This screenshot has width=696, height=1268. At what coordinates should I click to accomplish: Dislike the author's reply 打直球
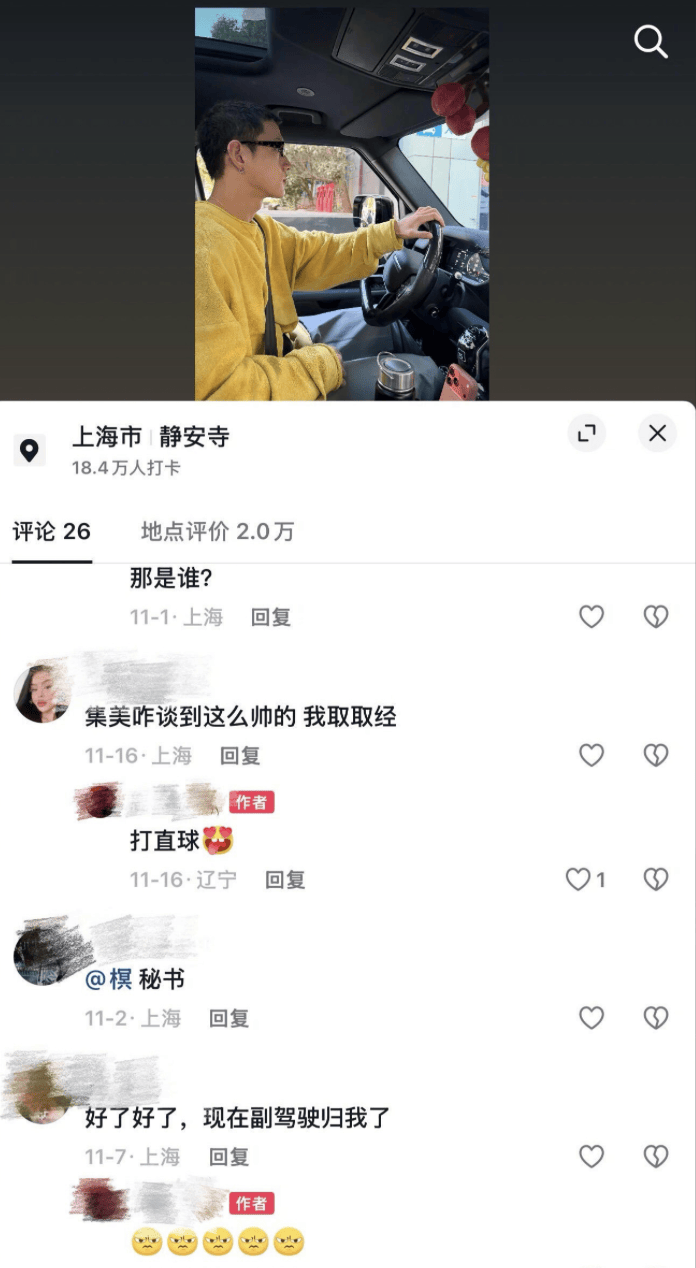pyautogui.click(x=655, y=880)
